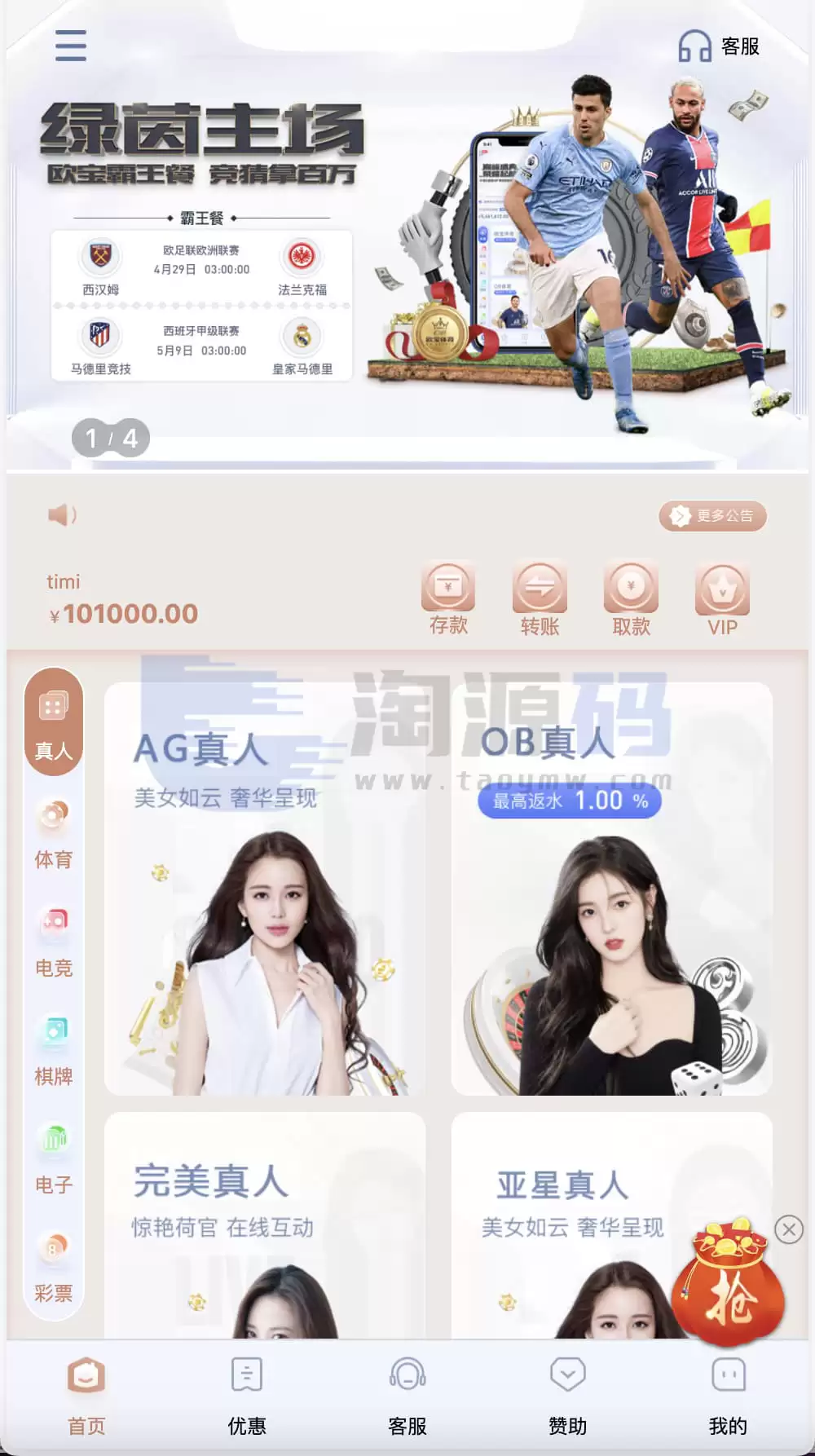Open the OB真人 game card
This screenshot has width=815, height=1456.
coord(612,889)
